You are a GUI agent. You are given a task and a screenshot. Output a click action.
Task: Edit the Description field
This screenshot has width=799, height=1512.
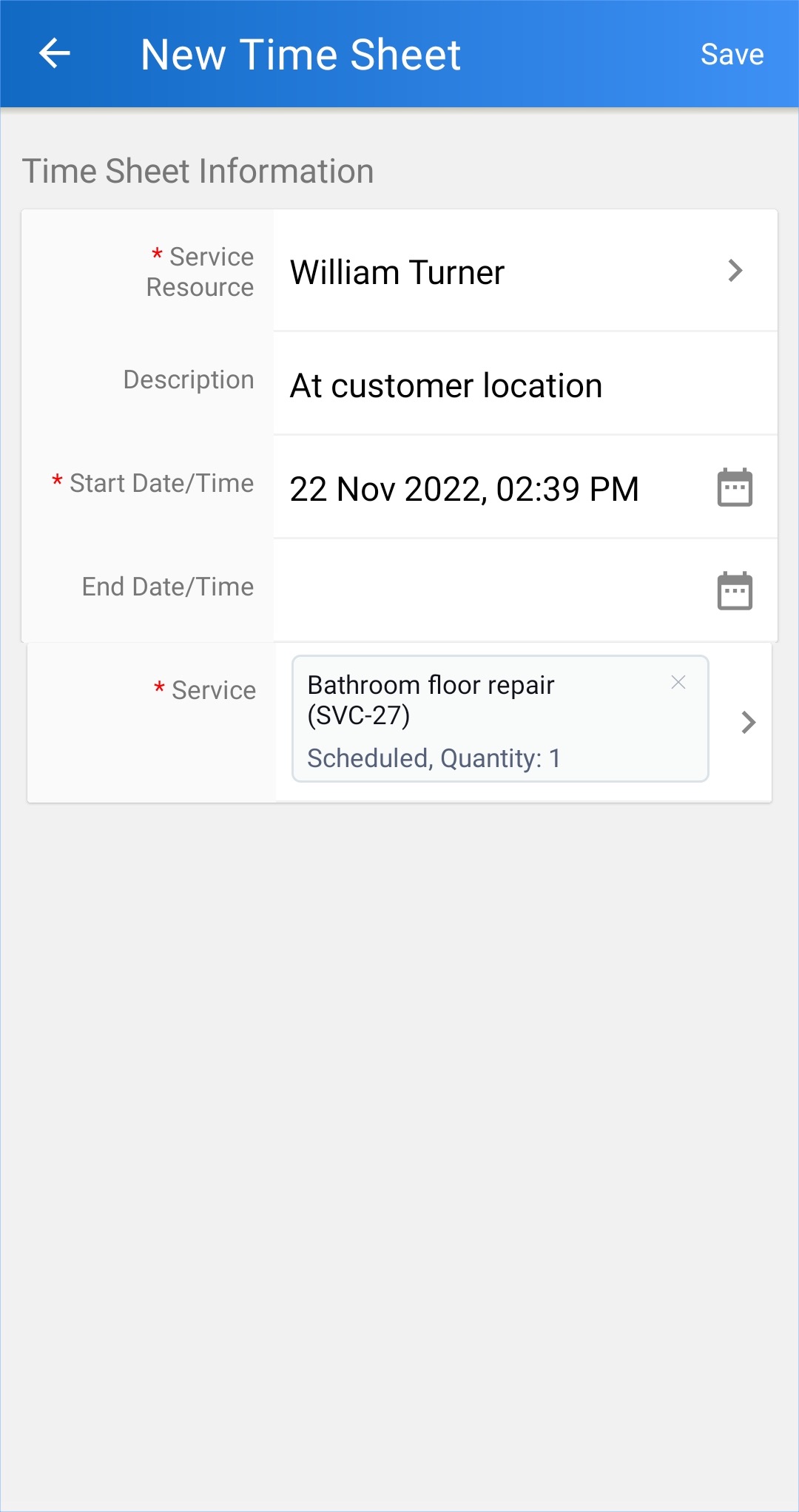pyautogui.click(x=518, y=385)
